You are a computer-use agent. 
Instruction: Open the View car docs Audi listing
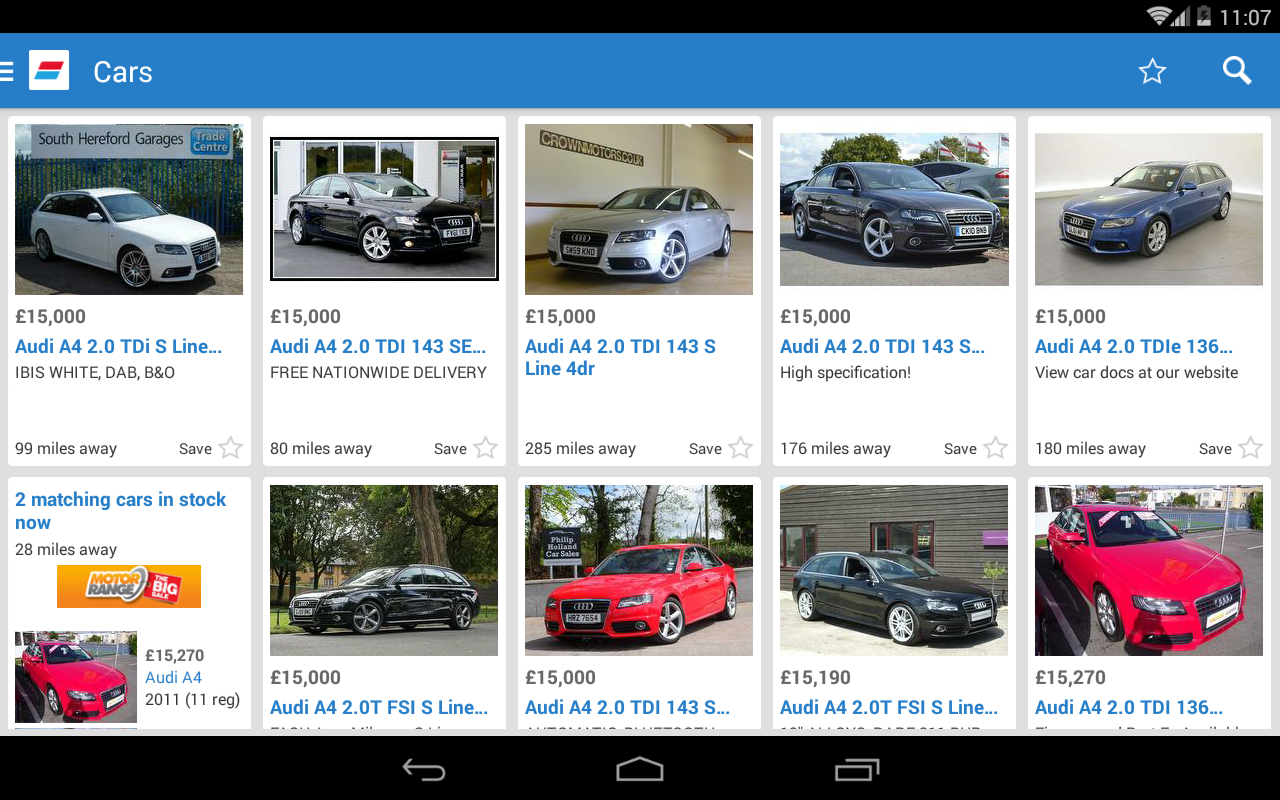coord(1149,291)
